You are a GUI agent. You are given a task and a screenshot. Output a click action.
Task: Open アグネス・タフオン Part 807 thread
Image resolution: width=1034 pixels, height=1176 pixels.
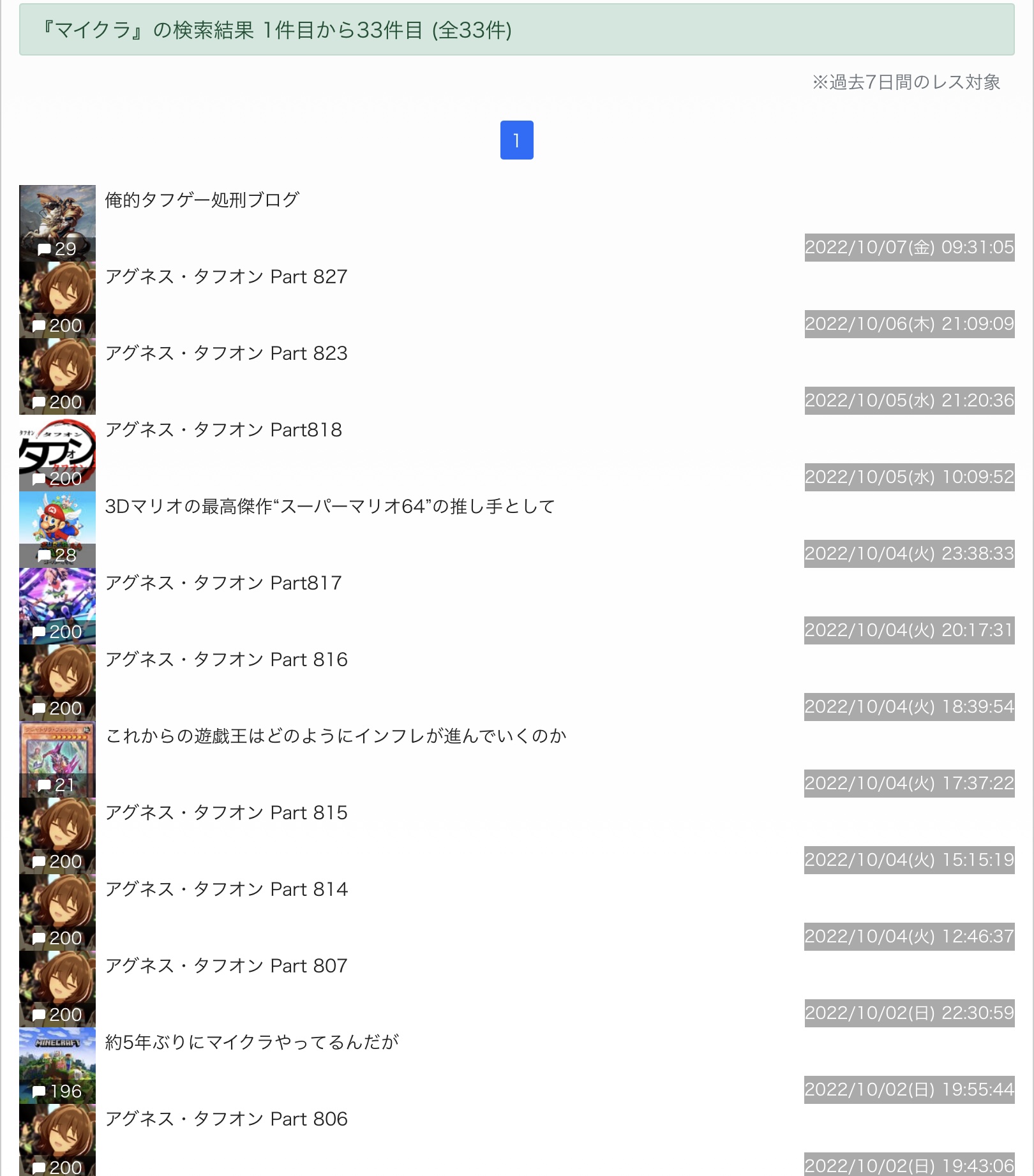(226, 966)
